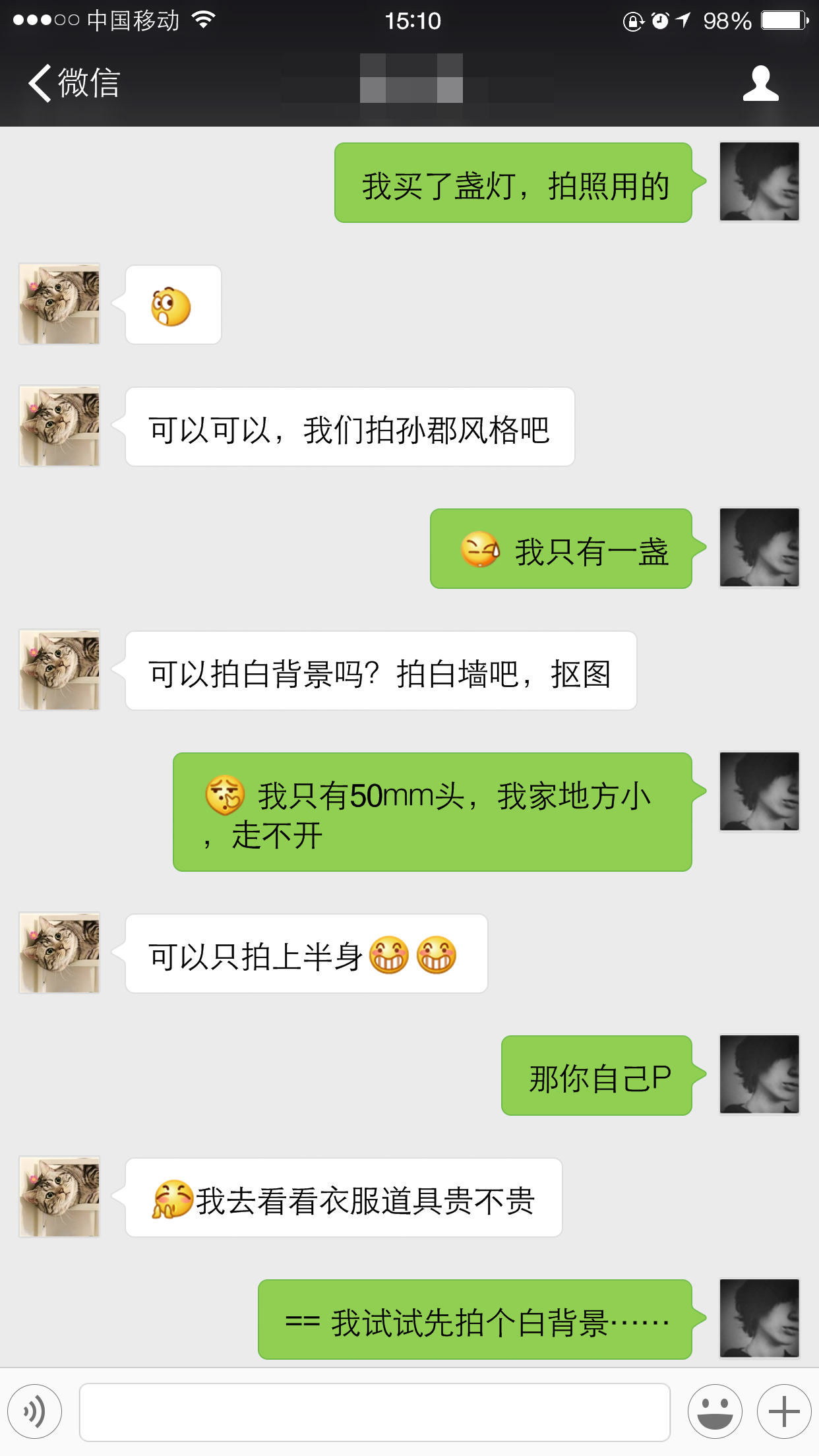Open the emoji sticker panel
Viewport: 819px width, 1456px height.
point(715,1412)
